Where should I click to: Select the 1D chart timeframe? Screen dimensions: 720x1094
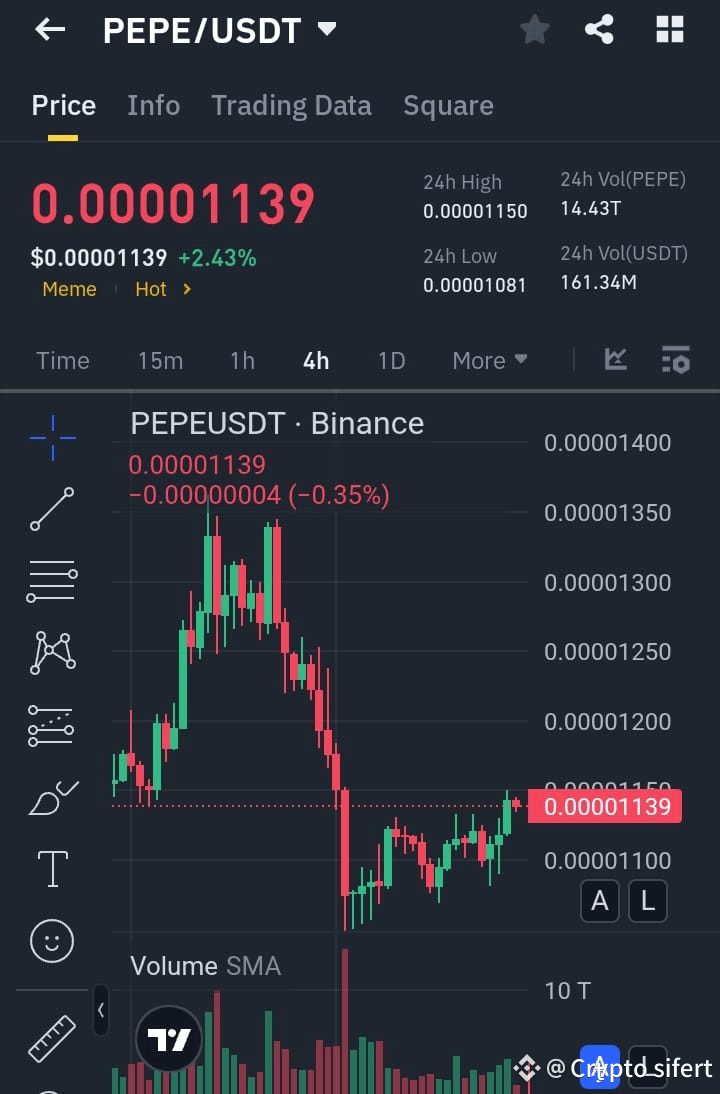(x=391, y=360)
